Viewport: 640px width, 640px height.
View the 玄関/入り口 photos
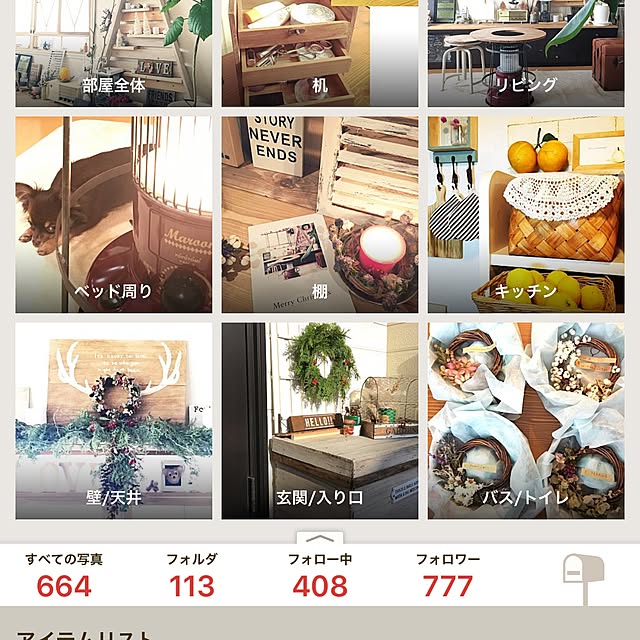click(x=319, y=420)
